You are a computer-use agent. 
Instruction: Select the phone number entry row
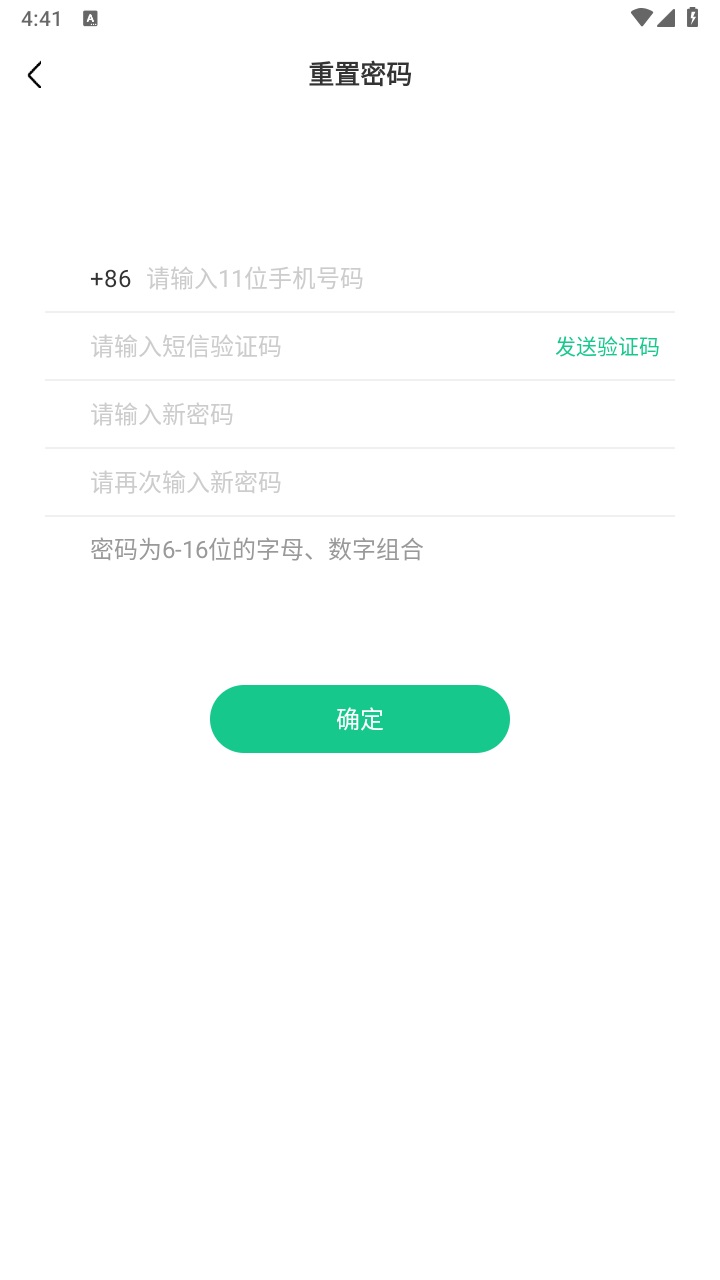coord(360,278)
